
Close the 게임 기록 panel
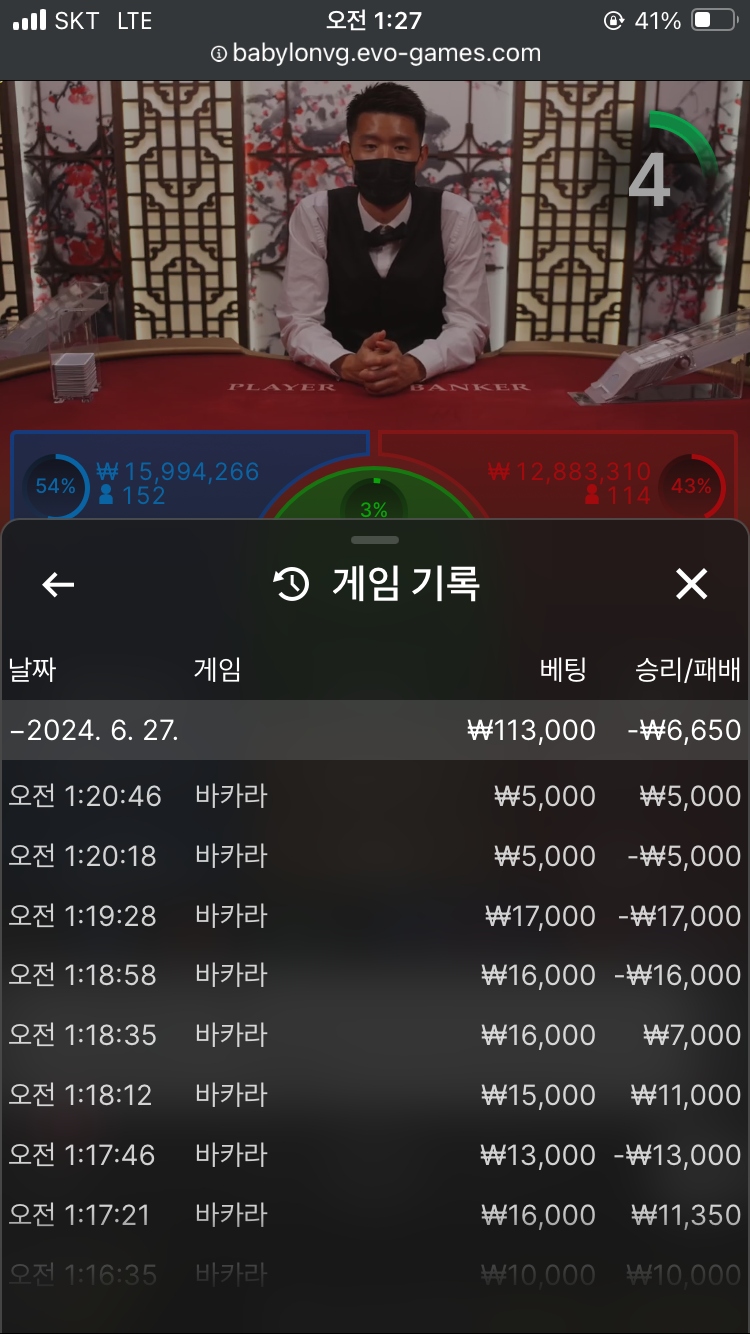click(691, 585)
